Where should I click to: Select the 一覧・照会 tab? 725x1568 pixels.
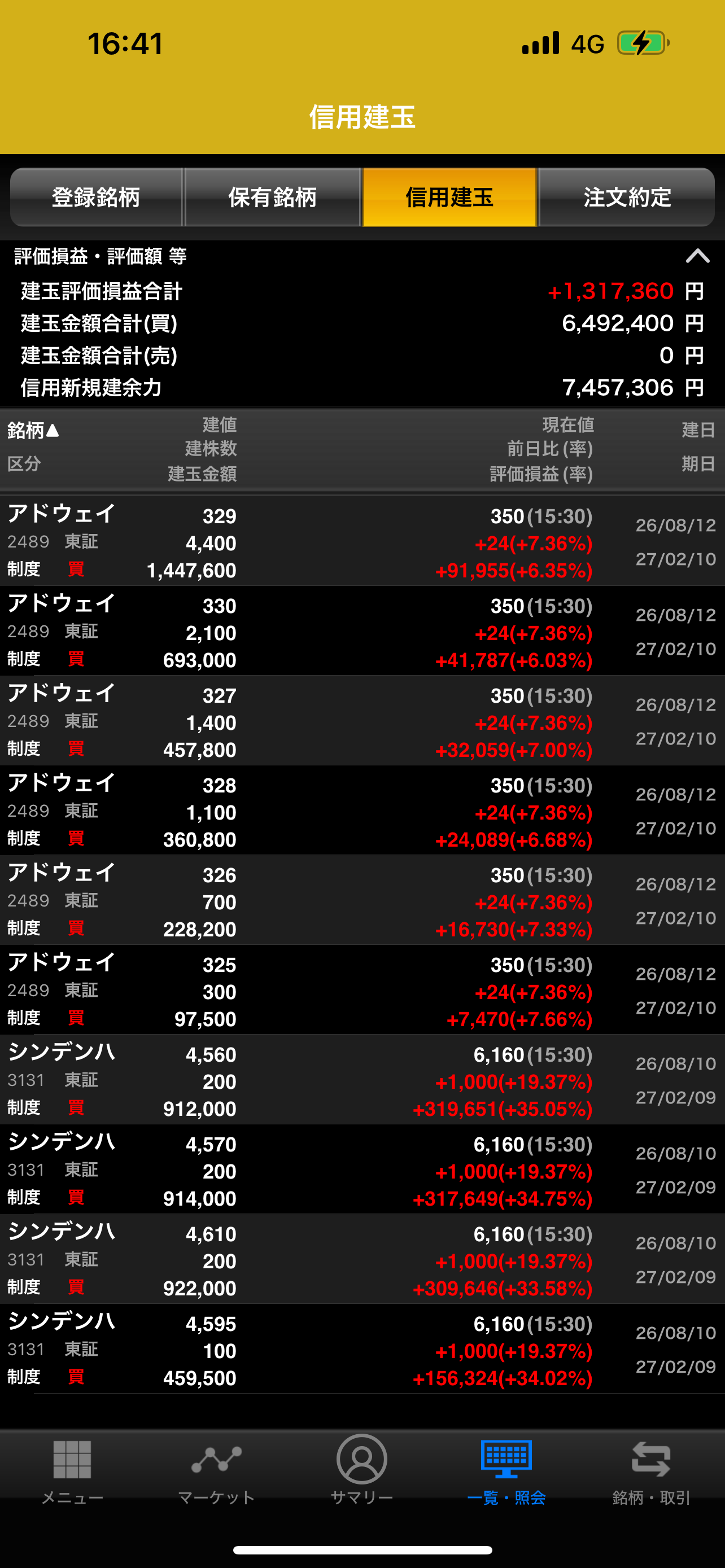click(506, 1469)
